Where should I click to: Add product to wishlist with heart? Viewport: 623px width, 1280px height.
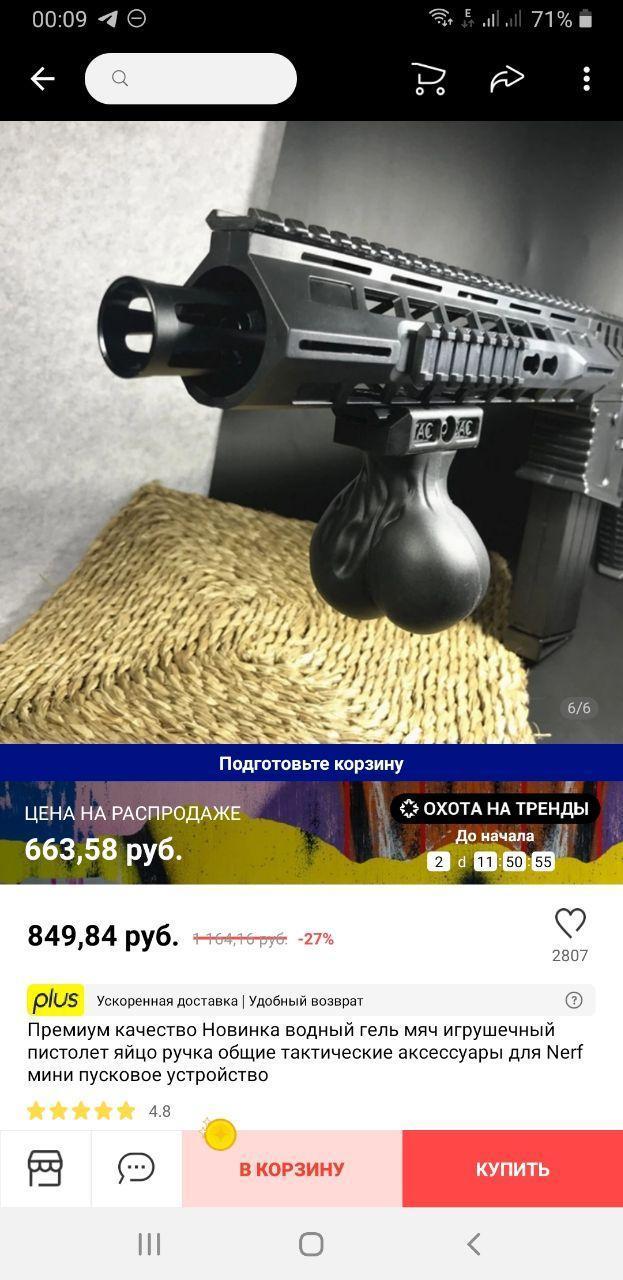click(x=570, y=923)
